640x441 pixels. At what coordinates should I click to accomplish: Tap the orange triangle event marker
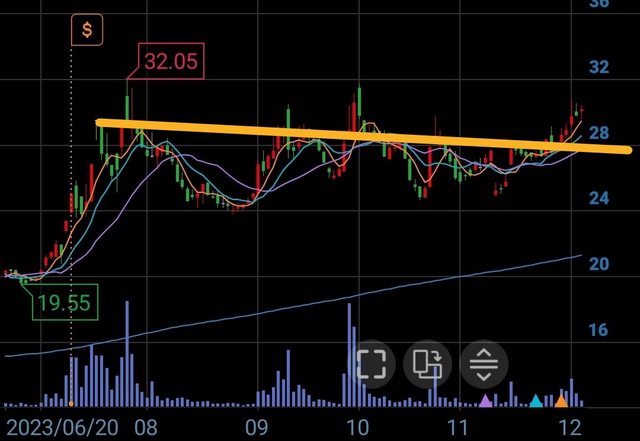(561, 401)
